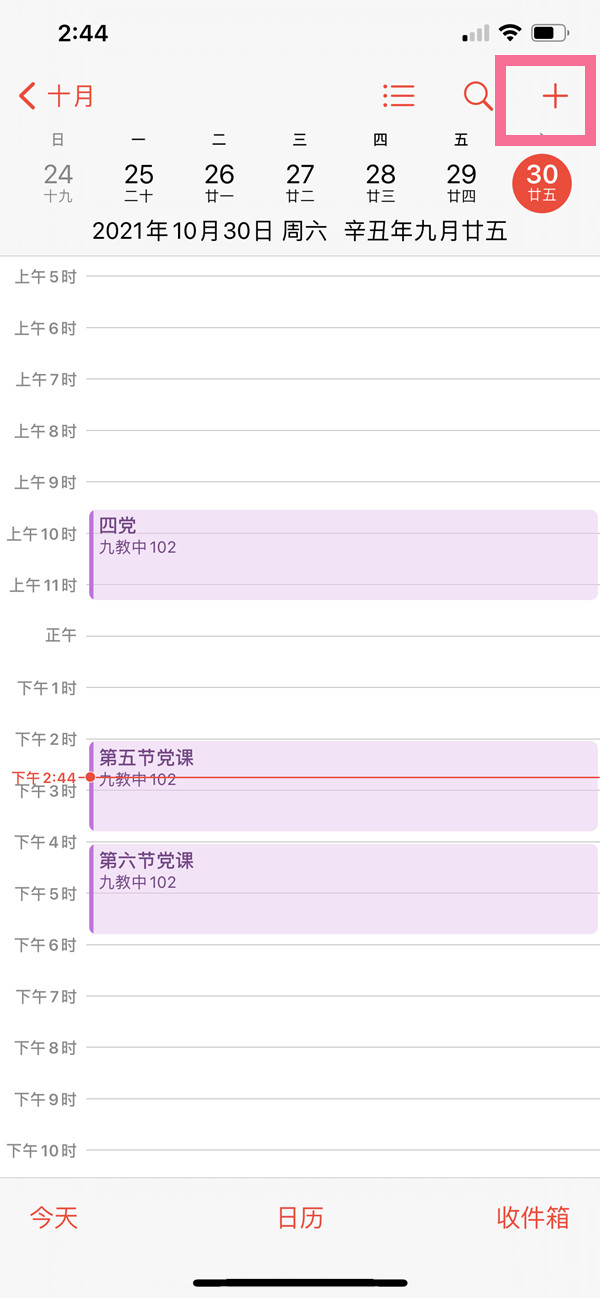Jump to today with 今天
Viewport: 600px width, 1298px height.
pos(54,1217)
